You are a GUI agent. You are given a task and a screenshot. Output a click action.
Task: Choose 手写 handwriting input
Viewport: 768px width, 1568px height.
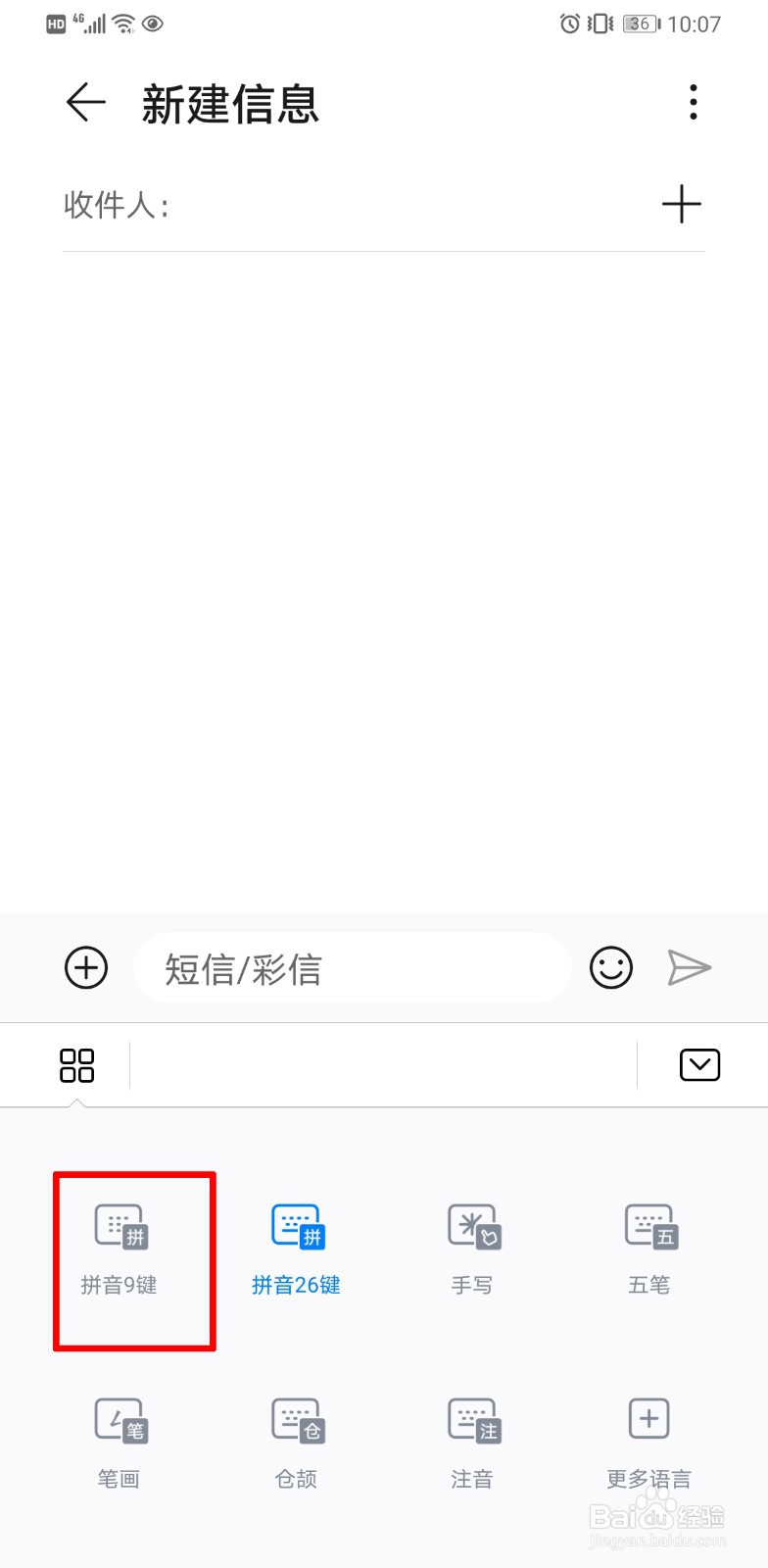(x=472, y=1249)
